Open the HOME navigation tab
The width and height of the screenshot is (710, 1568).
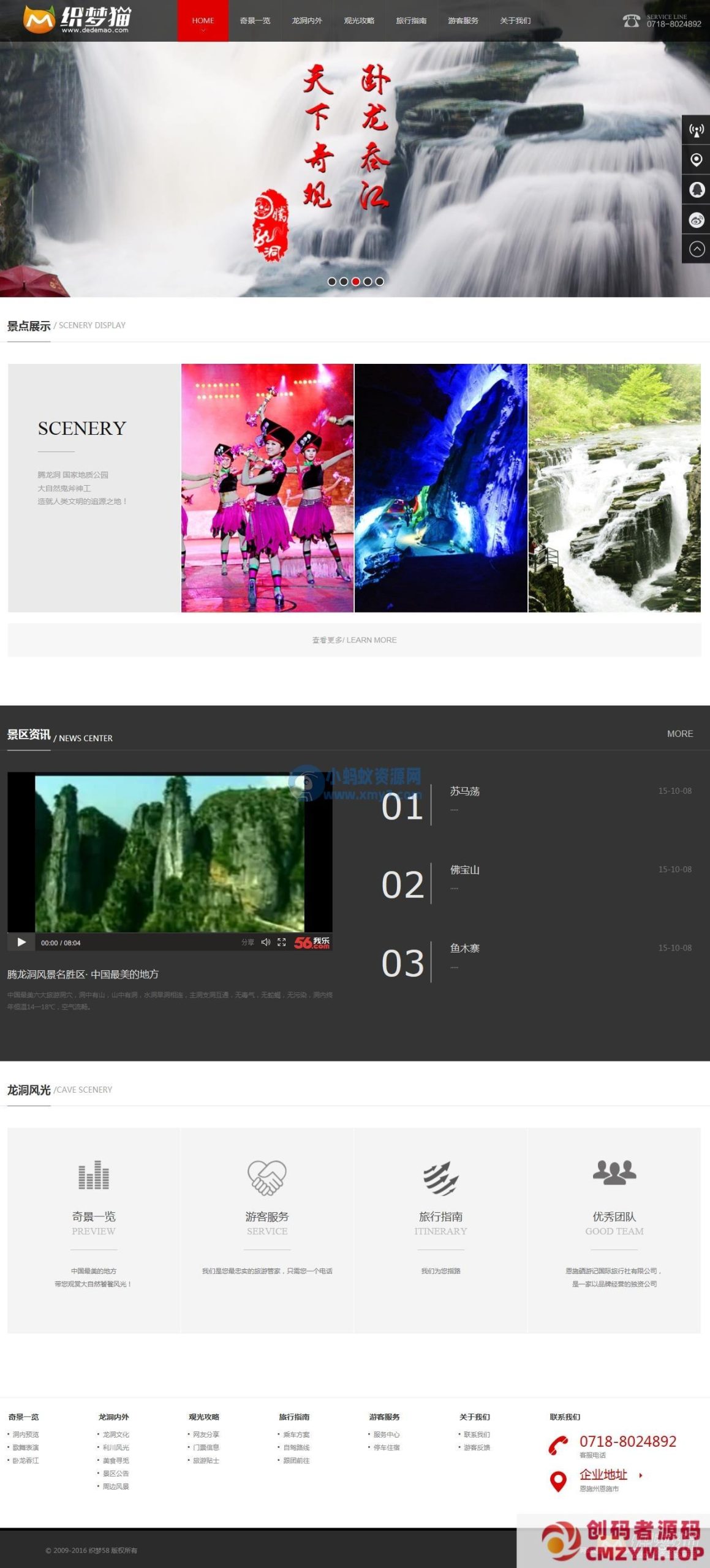(203, 21)
